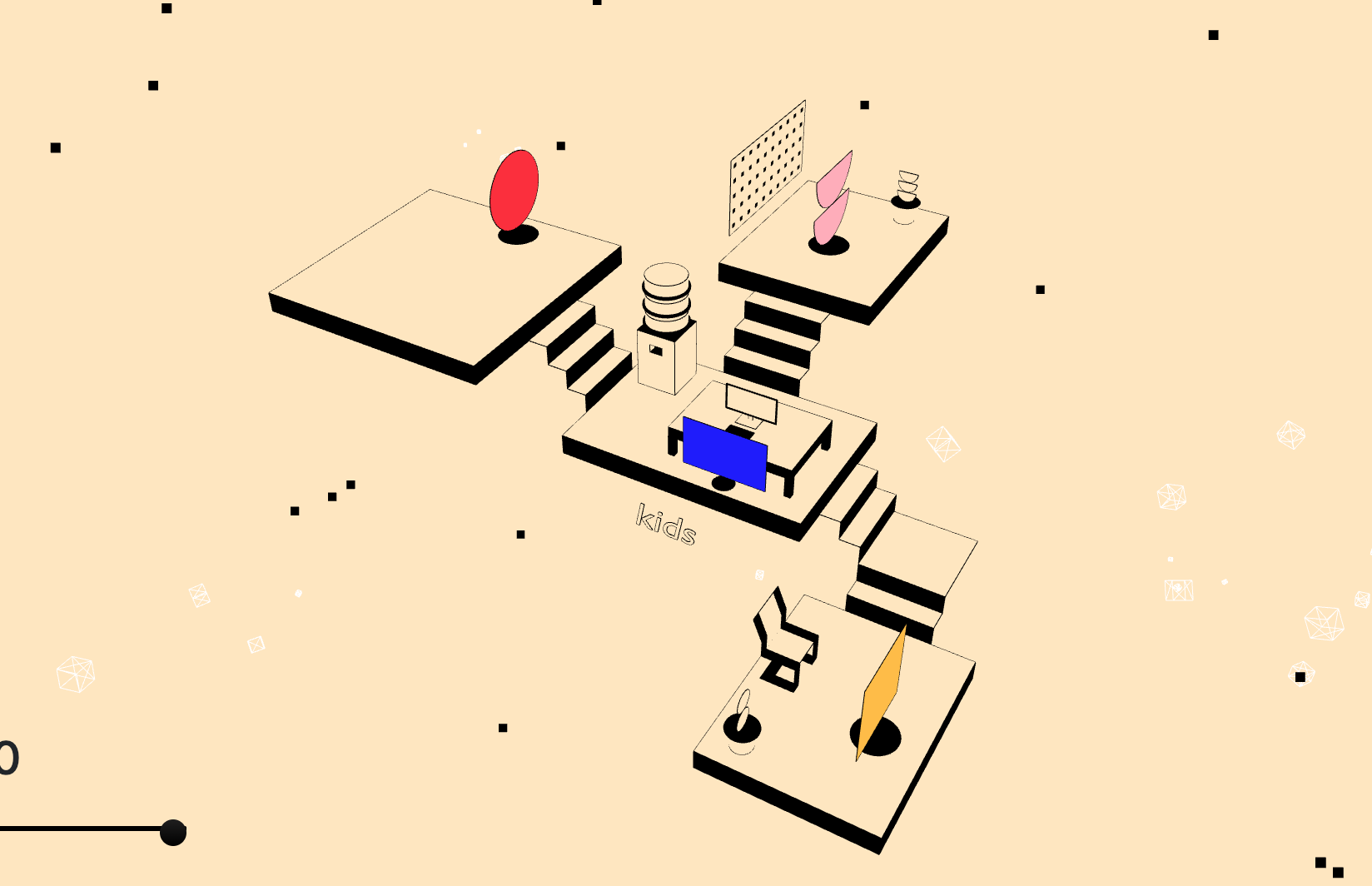This screenshot has width=1372, height=886.
Task: Open the yellow diamond portal
Action: 882,692
